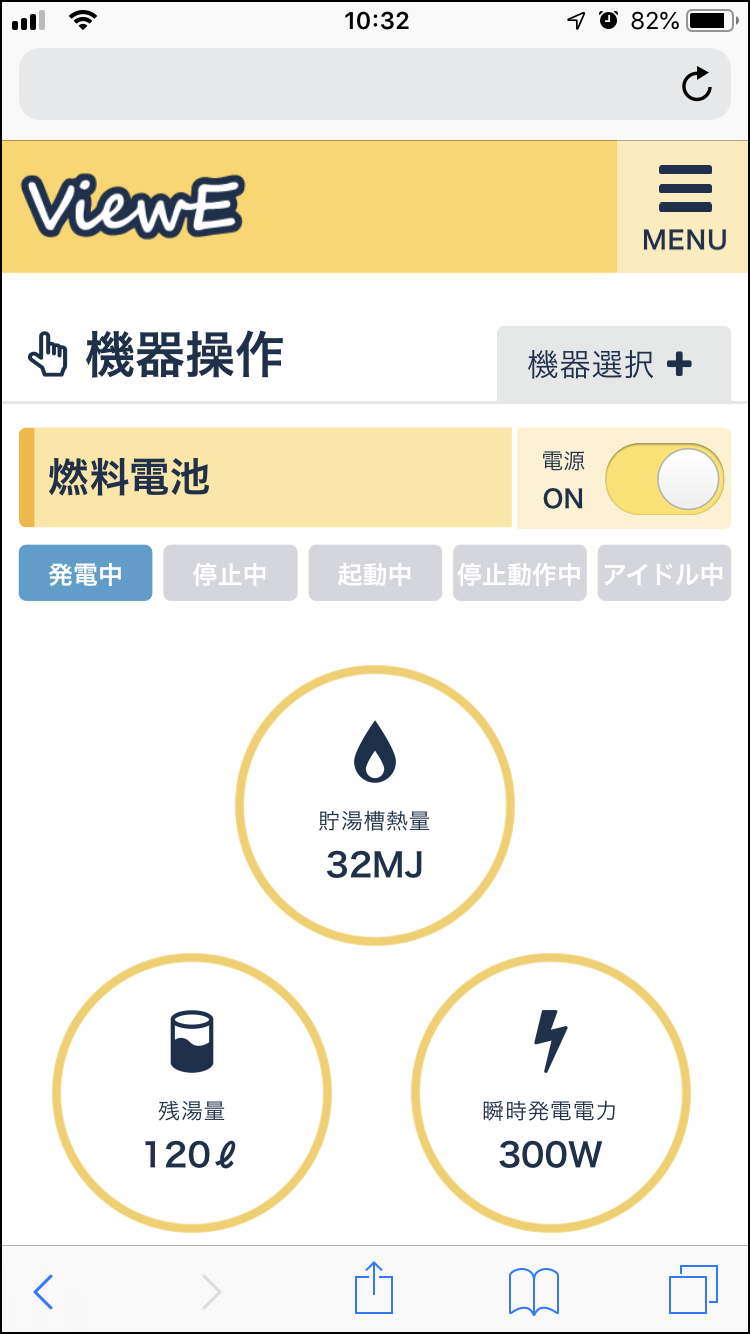Select the 停止中 status chip
Image resolution: width=750 pixels, height=1334 pixels.
(x=230, y=573)
